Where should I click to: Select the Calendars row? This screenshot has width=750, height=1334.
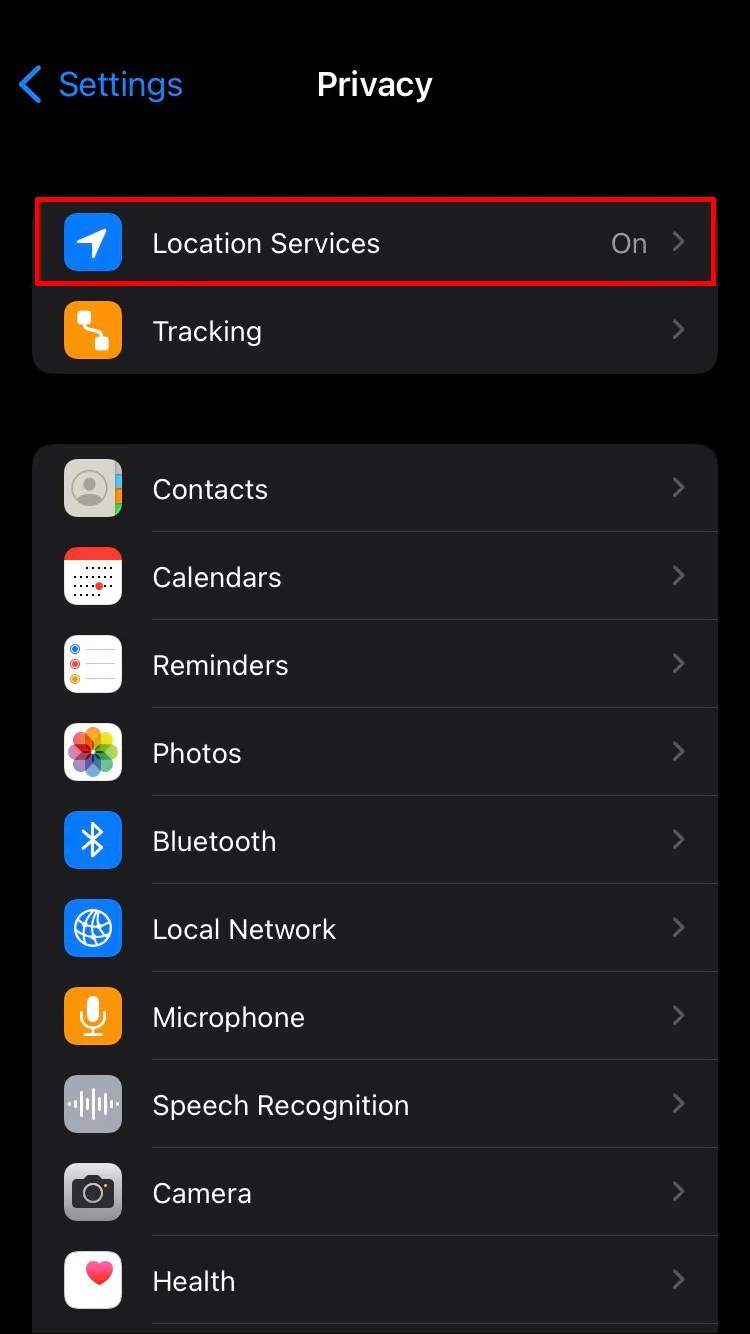375,577
